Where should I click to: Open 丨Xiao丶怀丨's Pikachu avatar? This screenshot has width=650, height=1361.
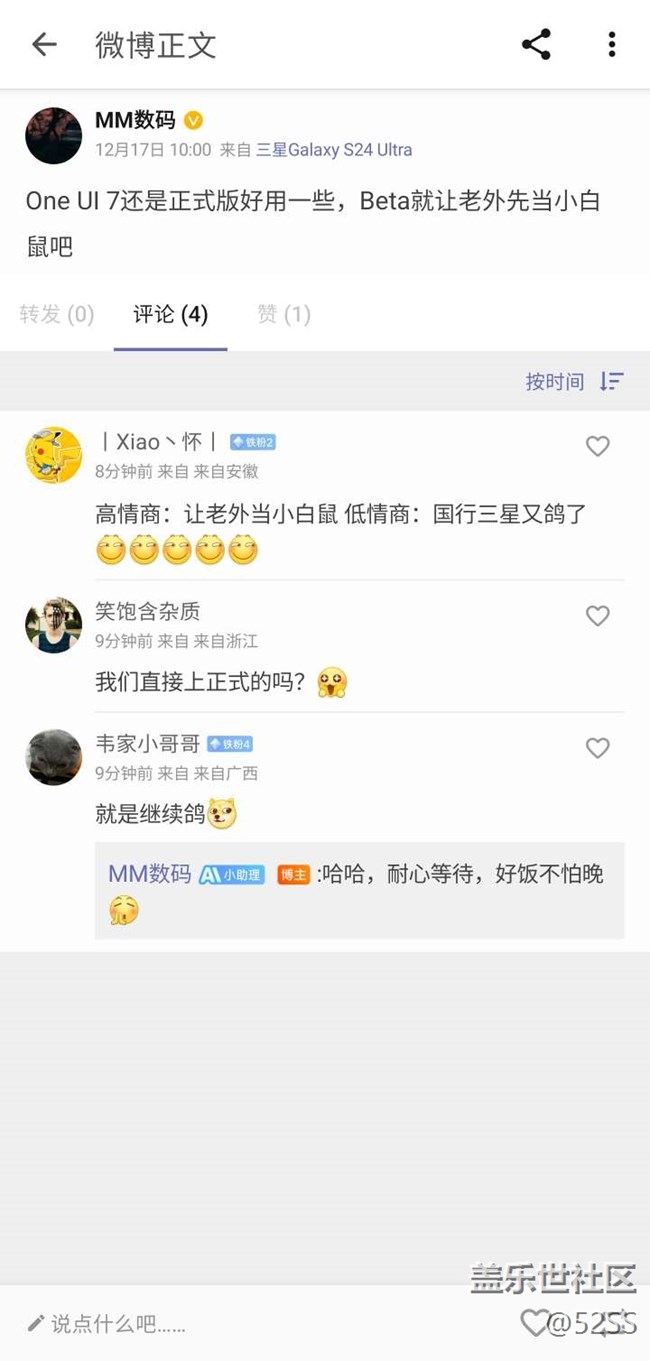pyautogui.click(x=53, y=455)
